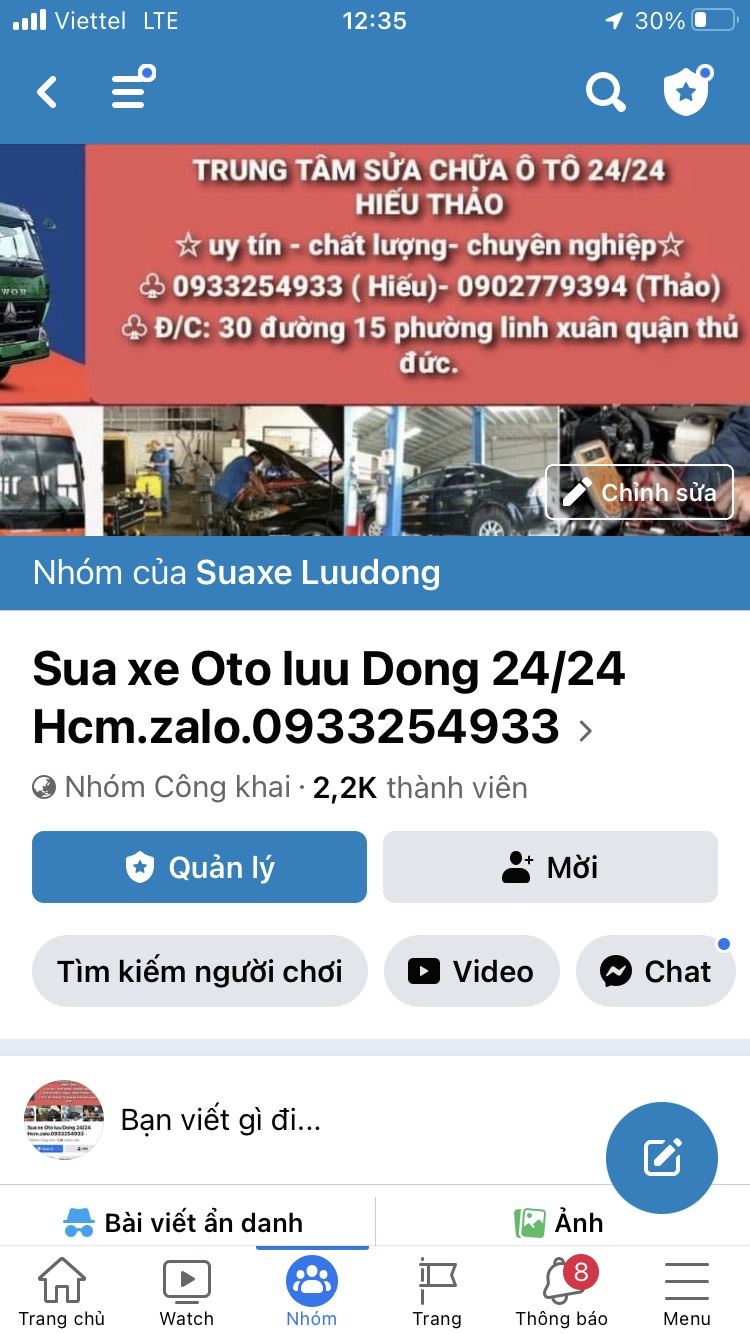The height and width of the screenshot is (1334, 750).
Task: Tap the Bạn viết gì đi post field
Action: pyautogui.click(x=300, y=1120)
